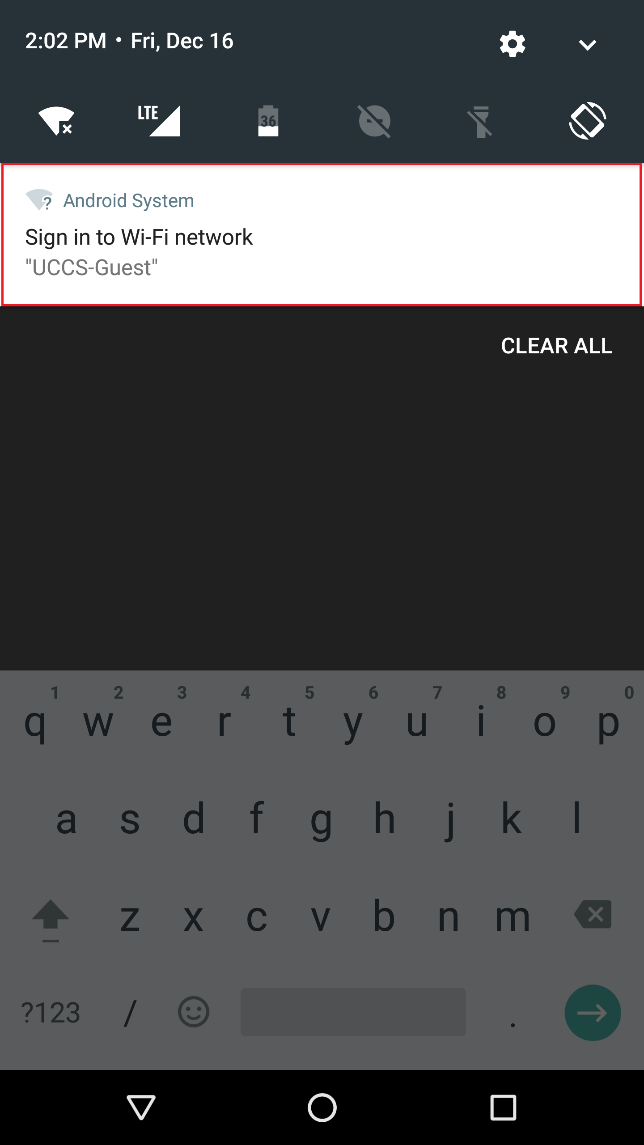Open settings via the gear icon
This screenshot has height=1145, width=644.
coord(513,44)
